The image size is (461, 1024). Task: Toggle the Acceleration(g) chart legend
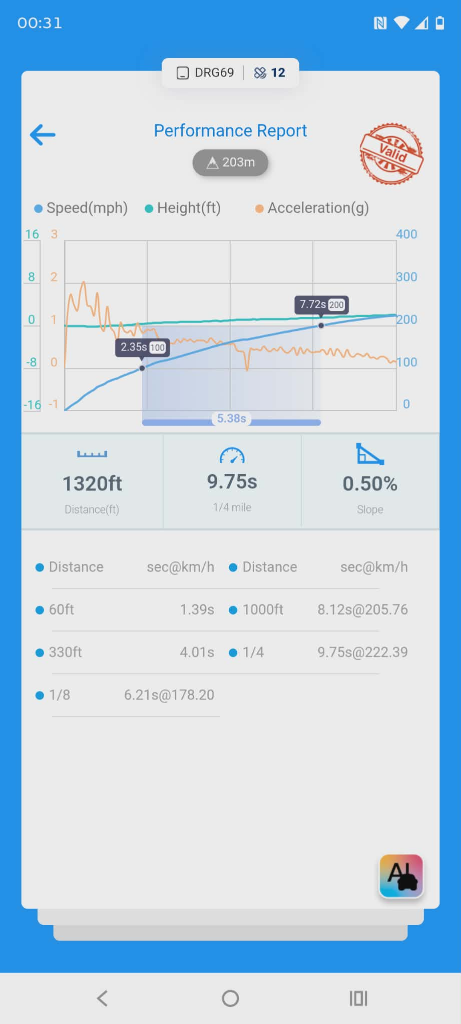(312, 208)
